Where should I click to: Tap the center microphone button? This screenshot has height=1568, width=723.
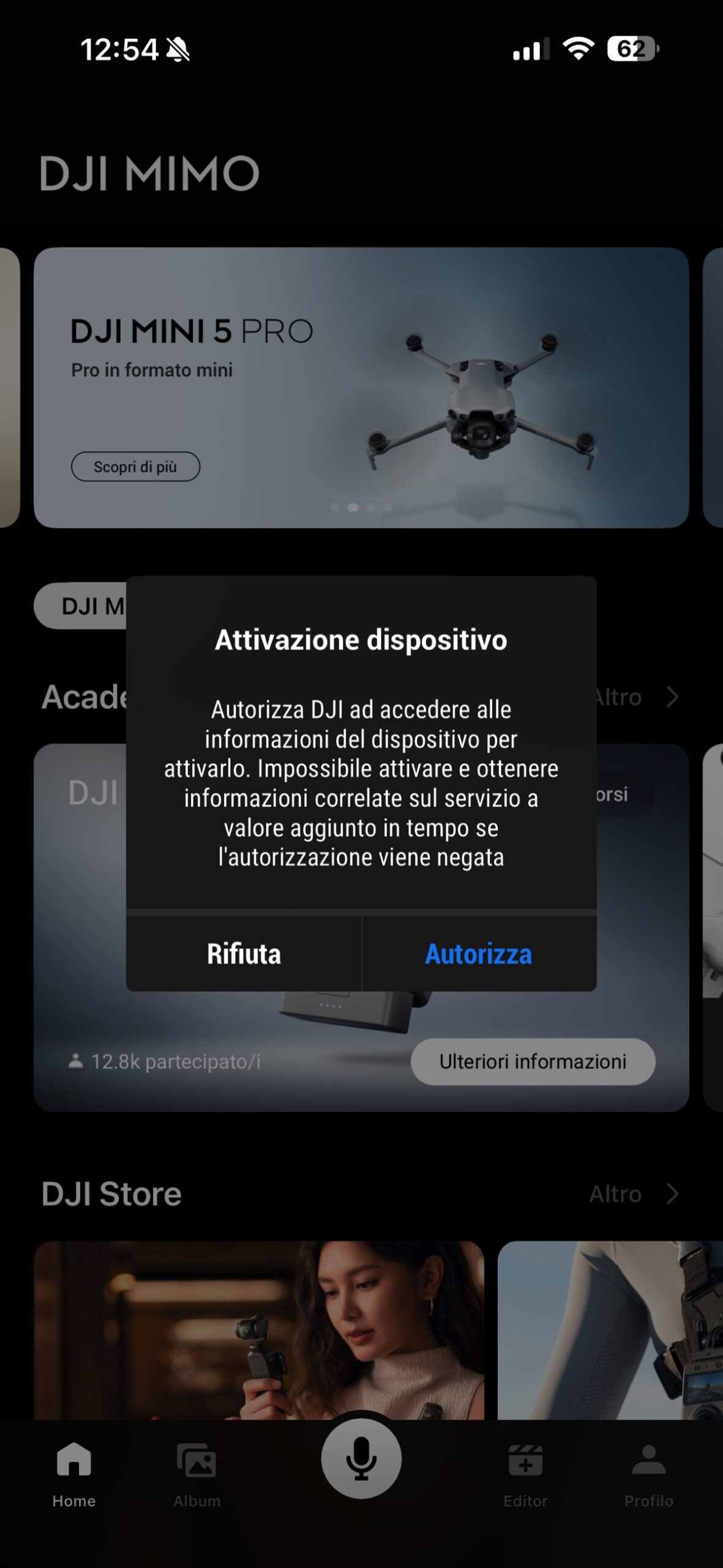361,1459
